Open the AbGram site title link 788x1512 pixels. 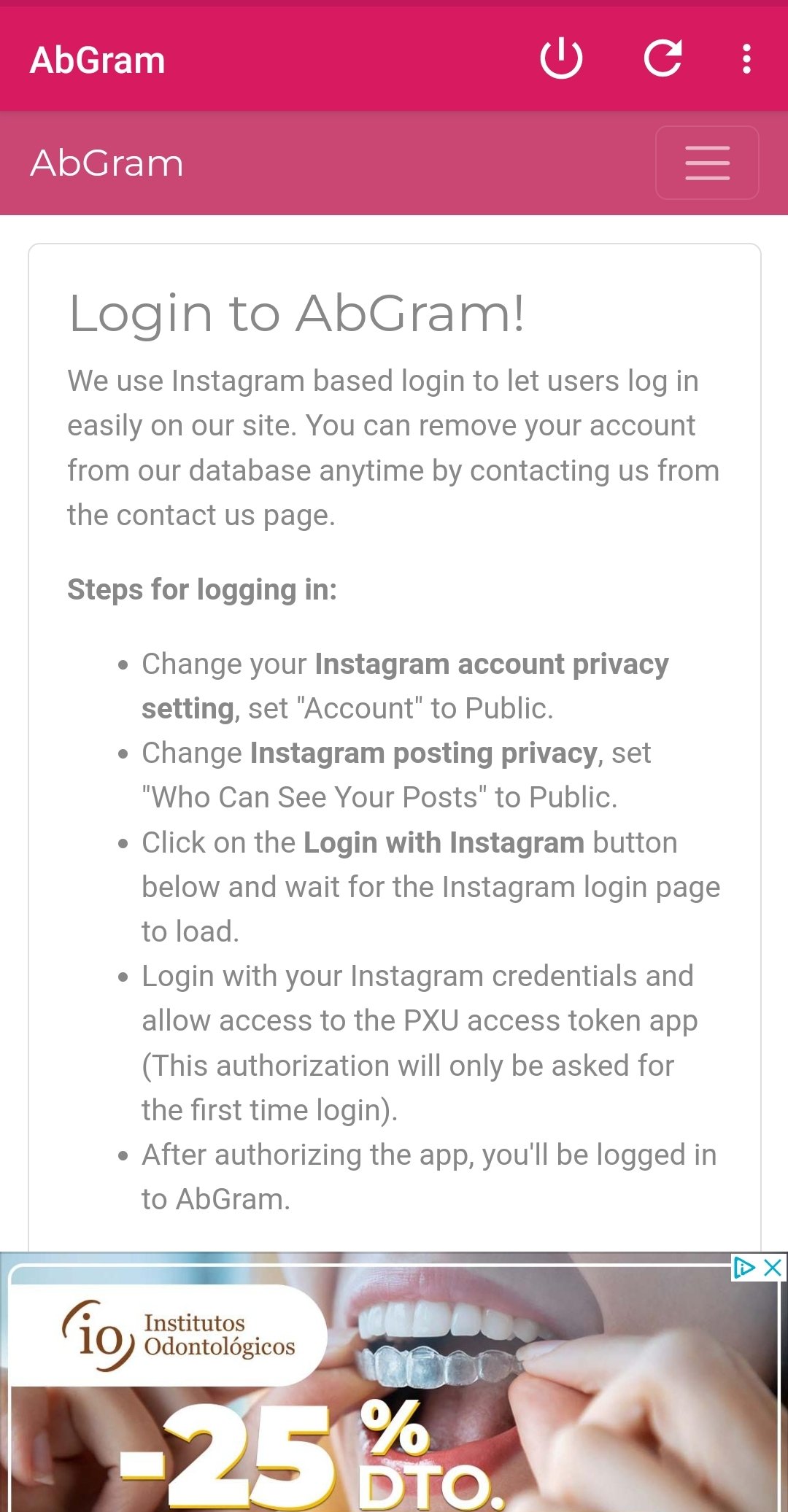click(107, 163)
